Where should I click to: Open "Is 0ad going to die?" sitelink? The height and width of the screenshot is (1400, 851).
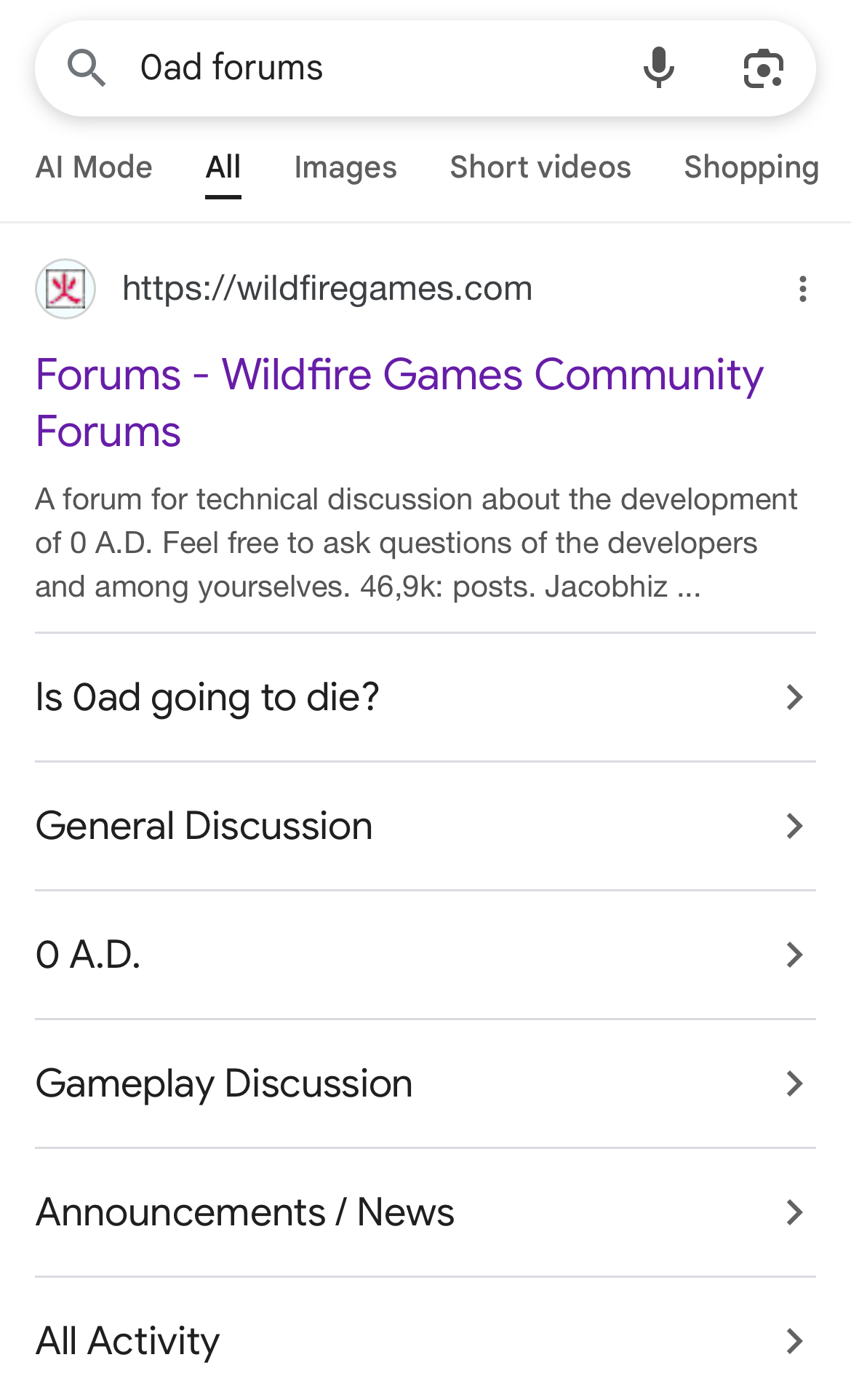click(425, 697)
